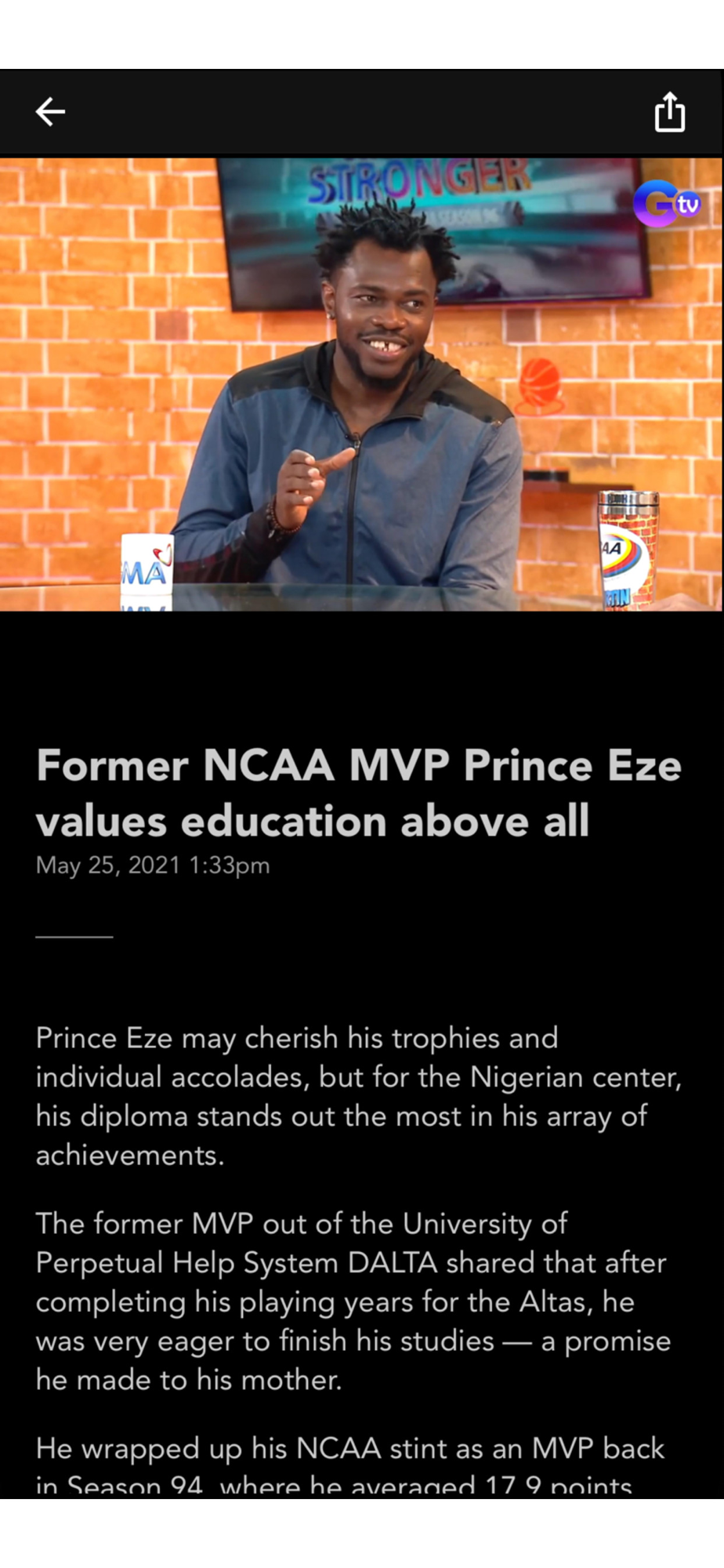Share this Prince Eze article

pyautogui.click(x=669, y=112)
